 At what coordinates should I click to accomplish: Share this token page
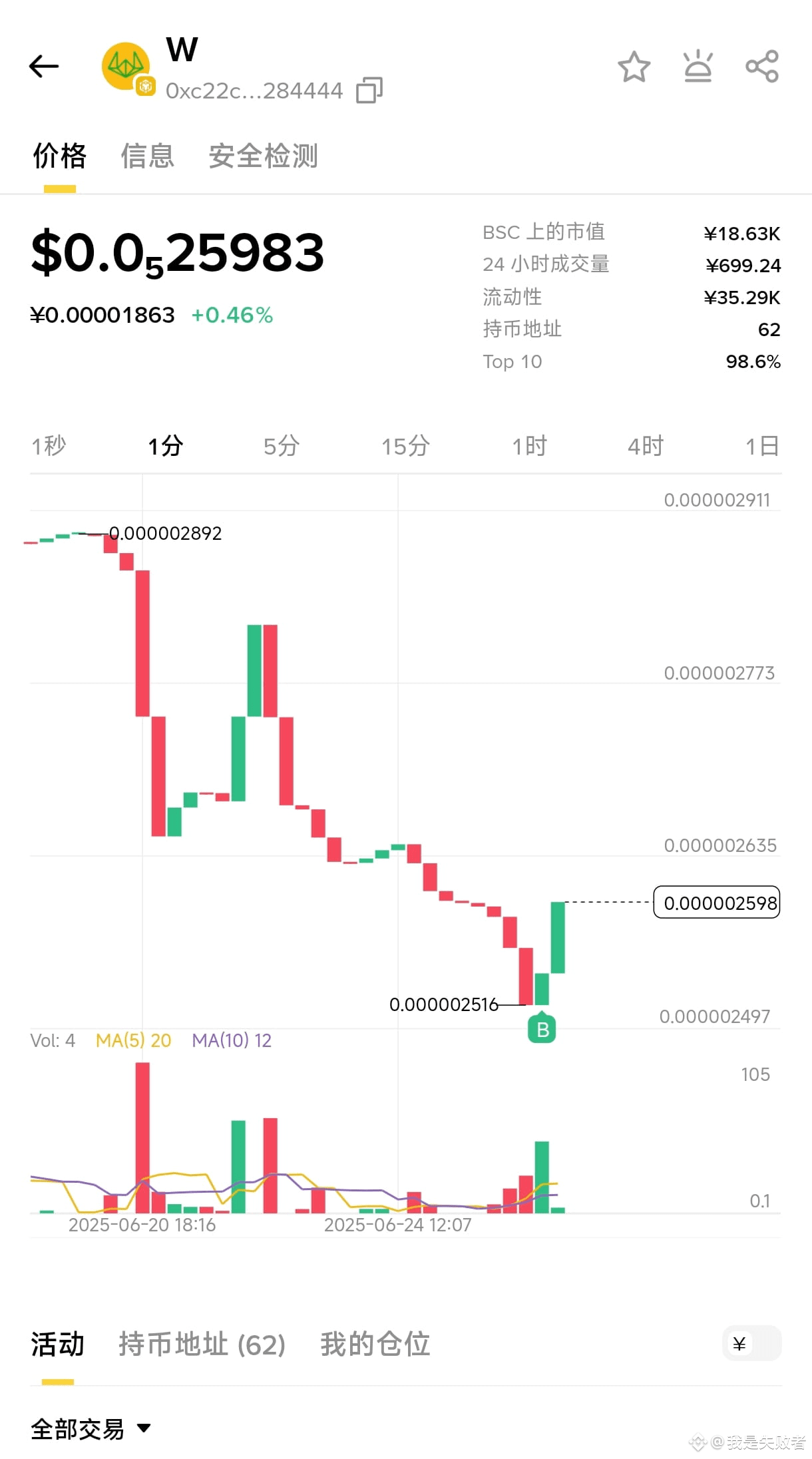pos(762,67)
